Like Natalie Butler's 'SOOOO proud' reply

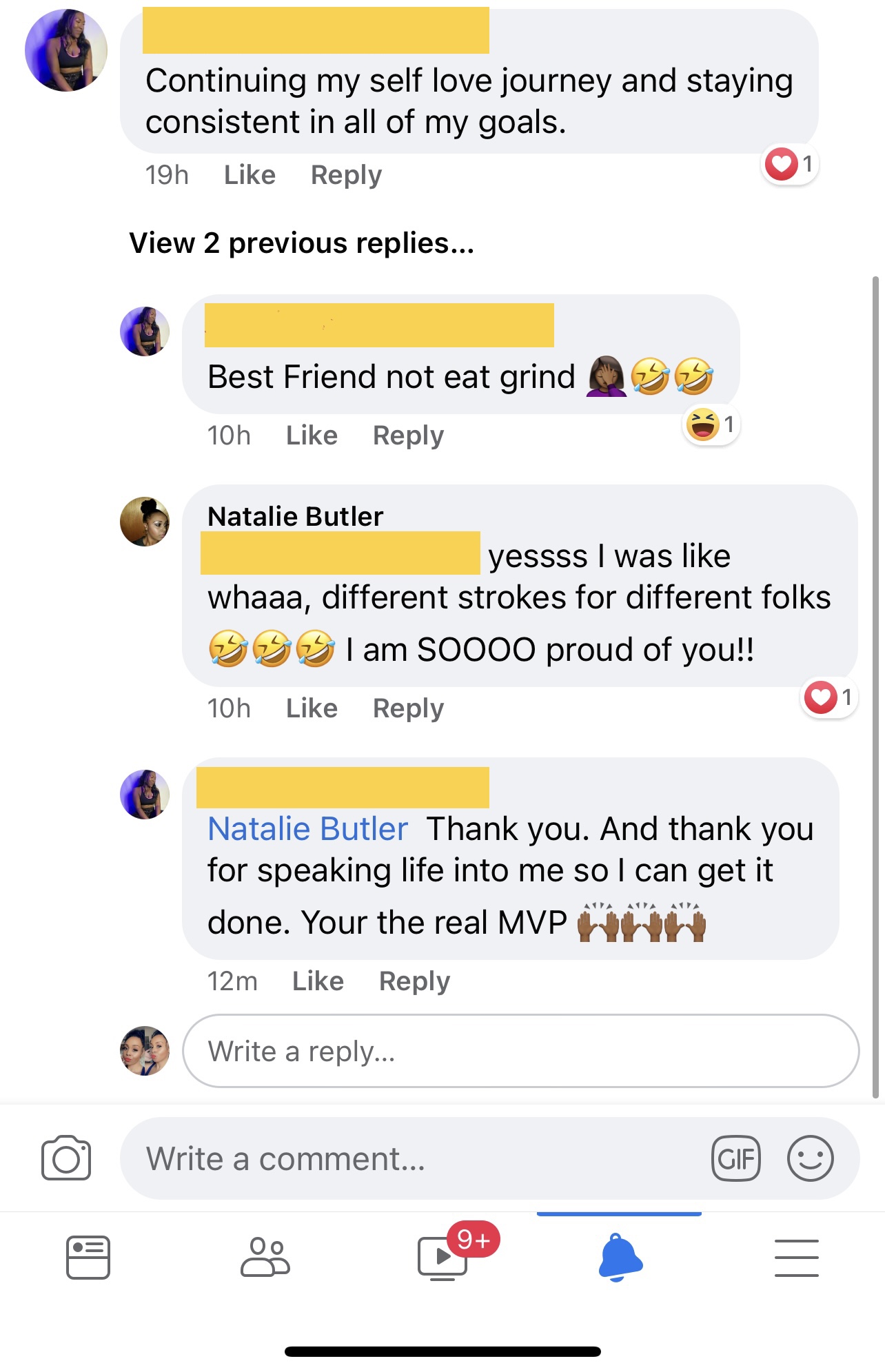pyautogui.click(x=312, y=708)
